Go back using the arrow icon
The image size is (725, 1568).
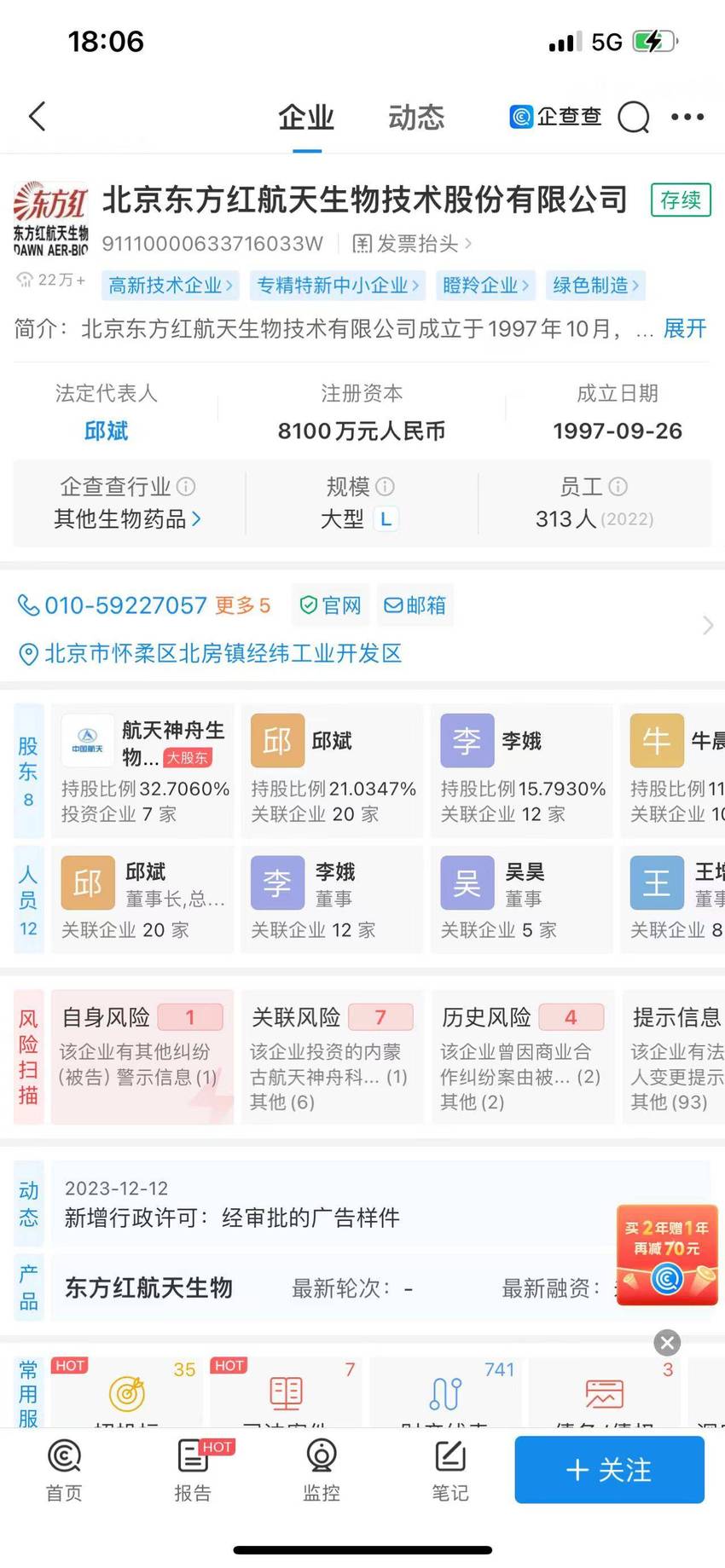pyautogui.click(x=38, y=117)
